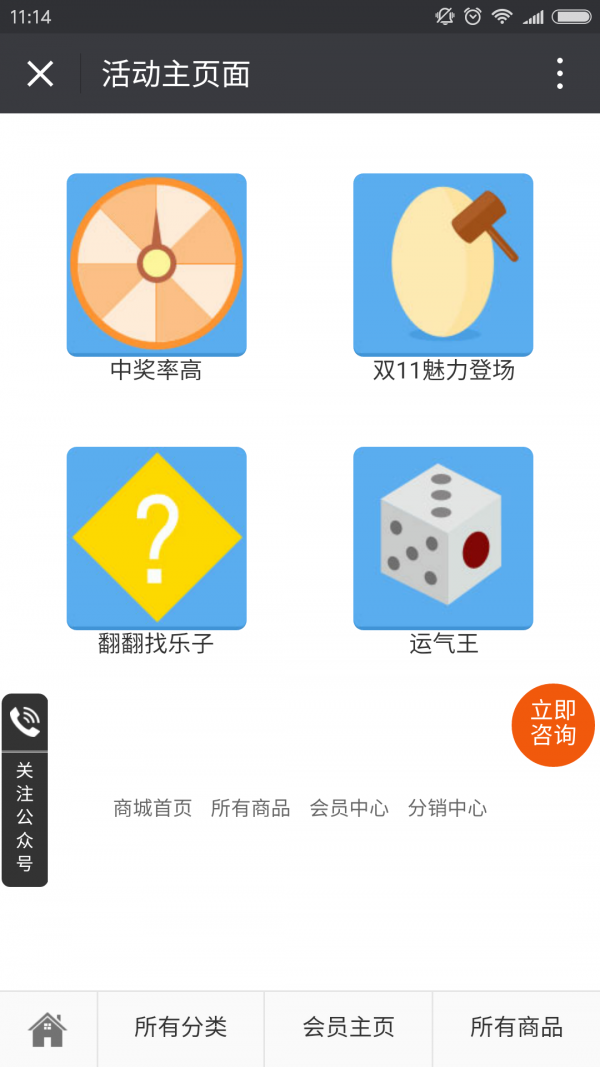Open the three-dot overflow menu
The height and width of the screenshot is (1067, 600).
pyautogui.click(x=559, y=74)
